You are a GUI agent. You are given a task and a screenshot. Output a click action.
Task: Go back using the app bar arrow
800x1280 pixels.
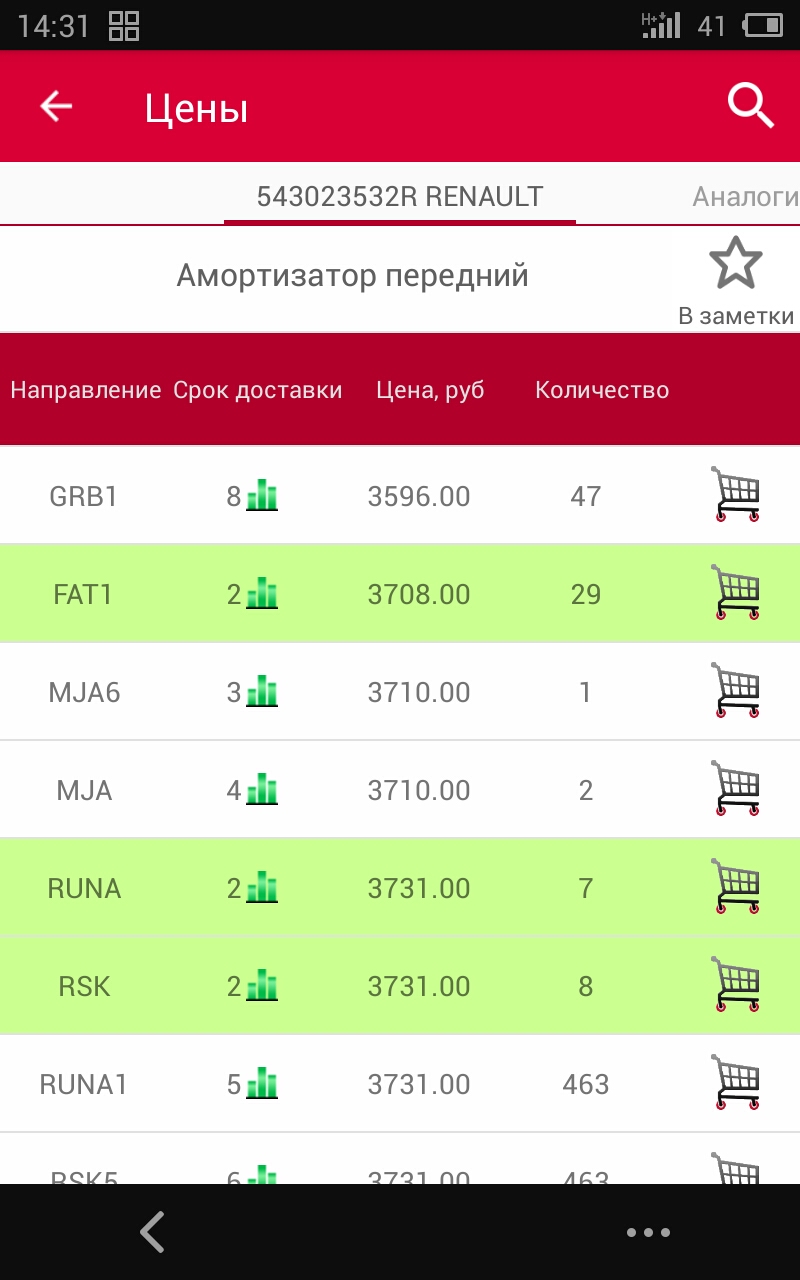[56, 107]
